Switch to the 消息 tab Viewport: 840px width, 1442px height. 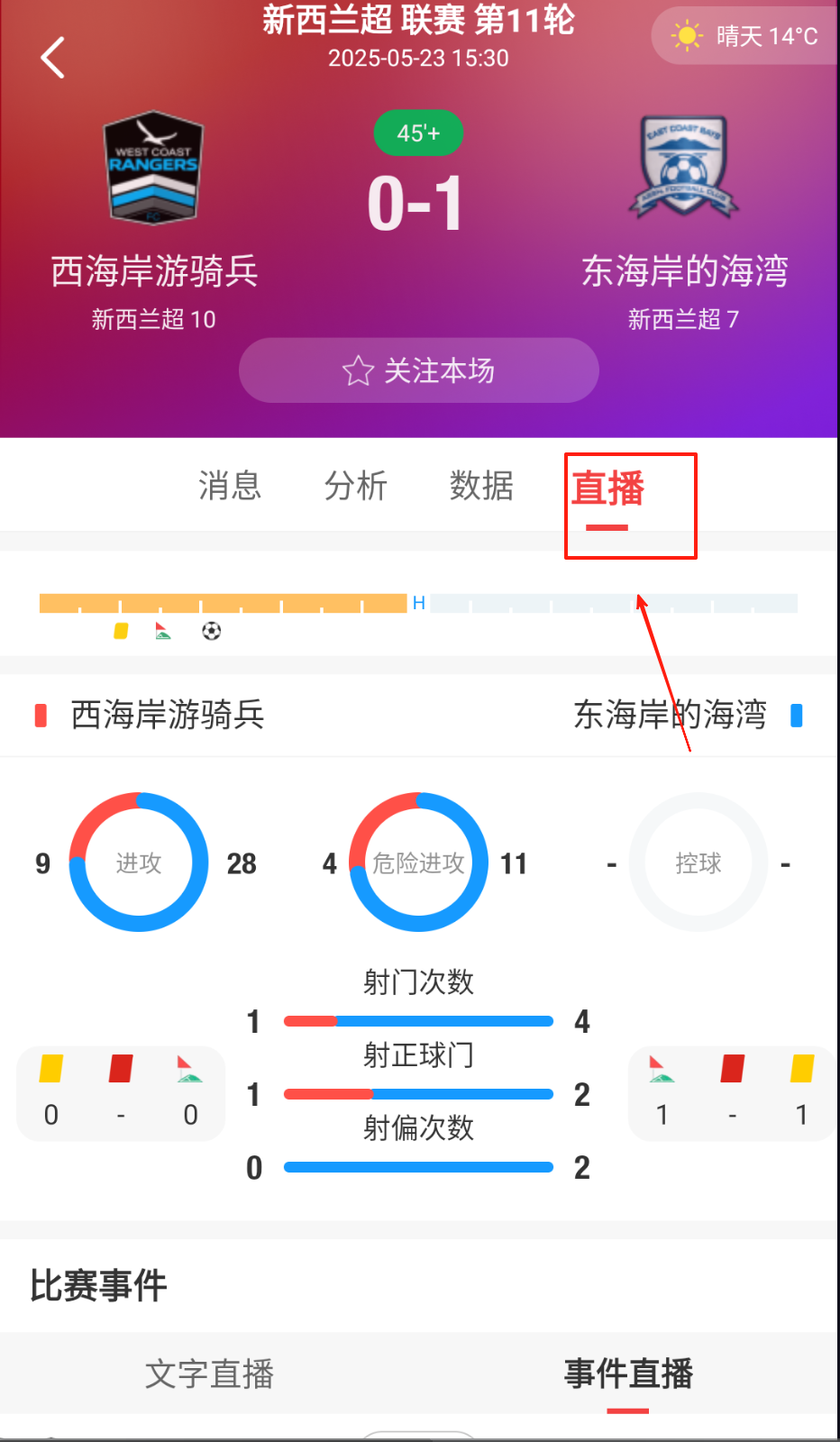point(230,486)
